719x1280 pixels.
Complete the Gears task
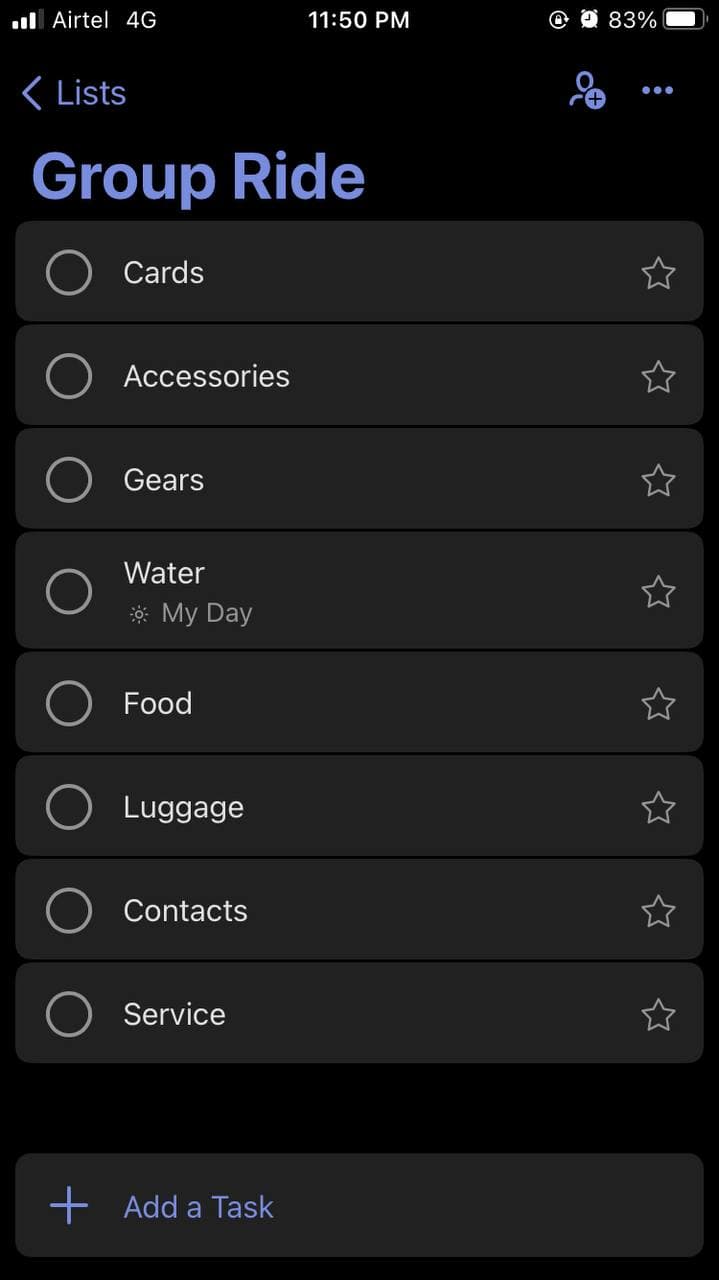[x=69, y=480]
